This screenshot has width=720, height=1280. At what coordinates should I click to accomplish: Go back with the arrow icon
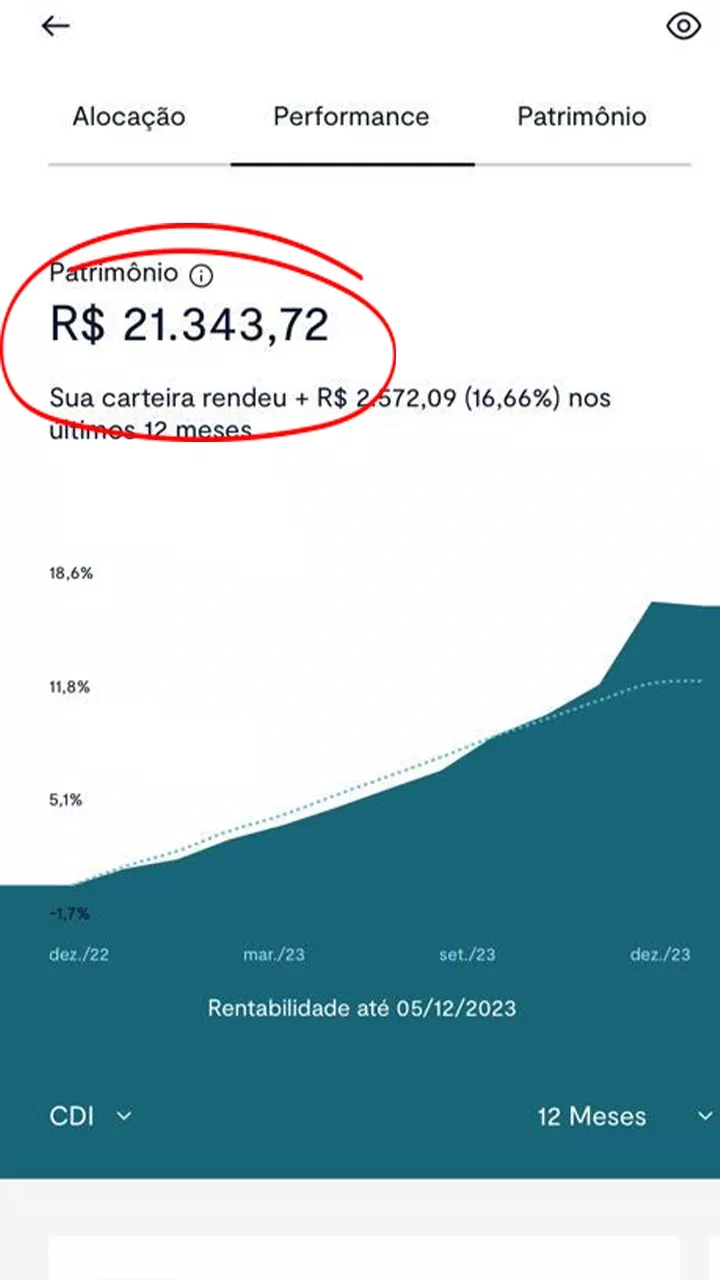coord(55,26)
